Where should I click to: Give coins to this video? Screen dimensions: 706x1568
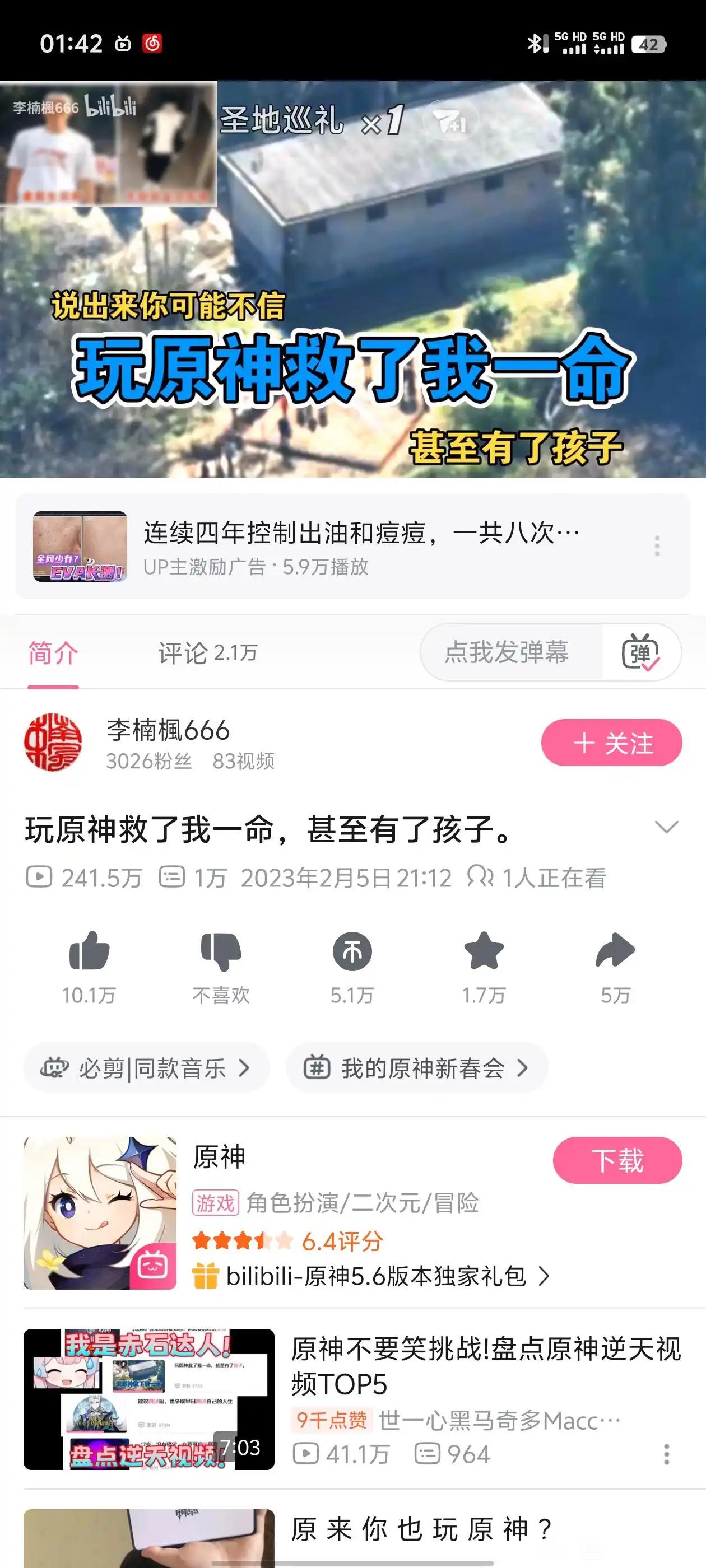(352, 951)
